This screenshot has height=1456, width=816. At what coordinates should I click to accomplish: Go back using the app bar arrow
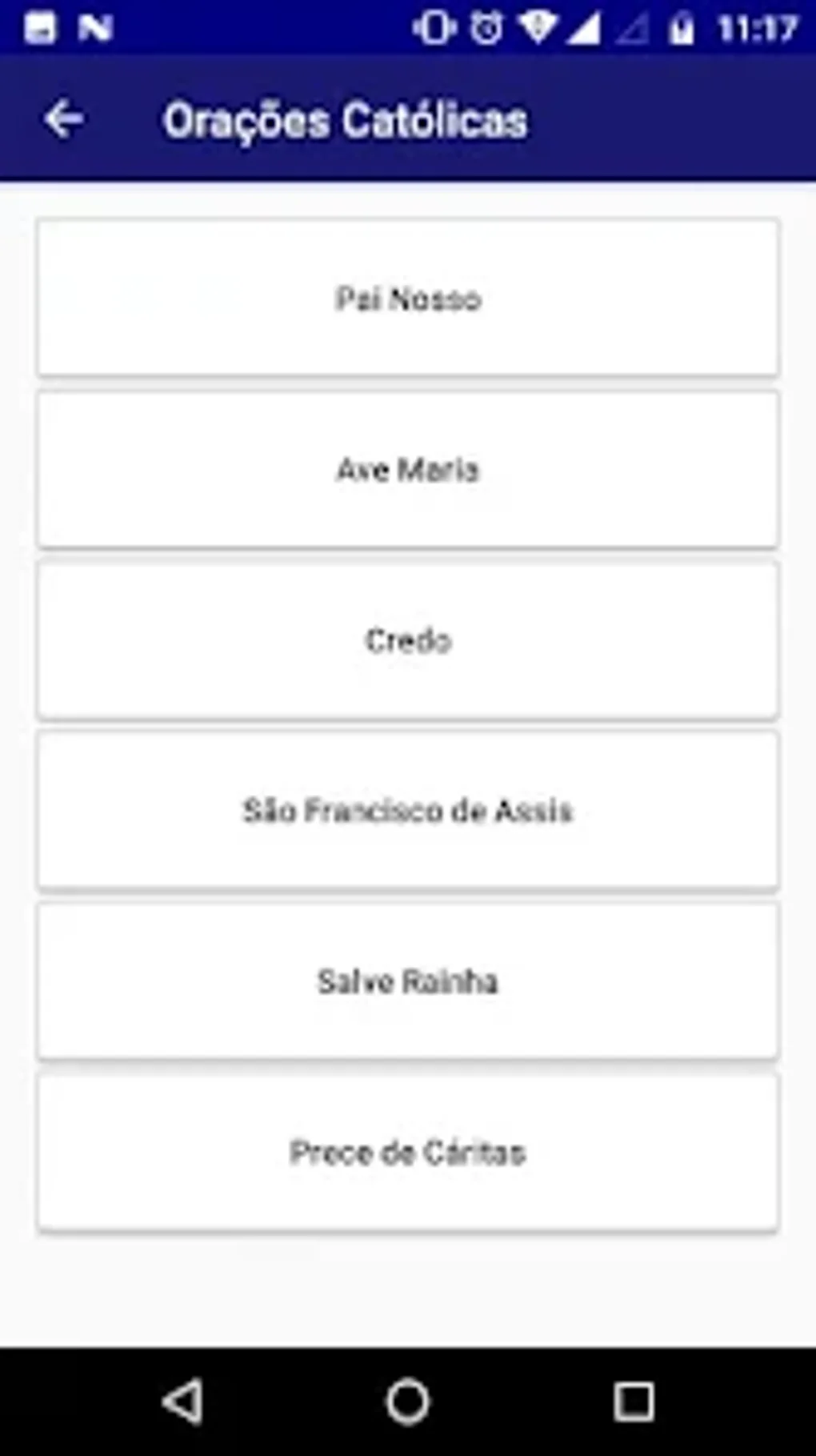pyautogui.click(x=64, y=120)
